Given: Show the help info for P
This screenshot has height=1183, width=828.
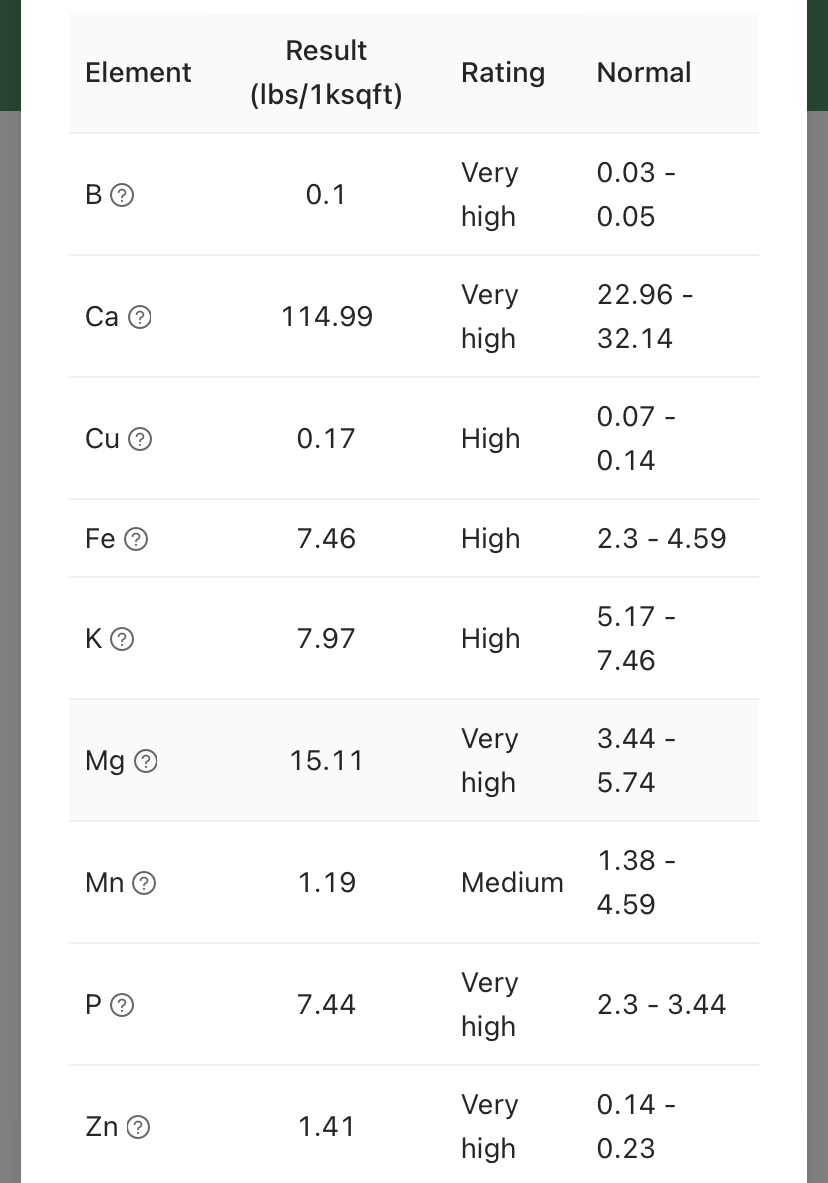Looking at the screenshot, I should 122,1005.
